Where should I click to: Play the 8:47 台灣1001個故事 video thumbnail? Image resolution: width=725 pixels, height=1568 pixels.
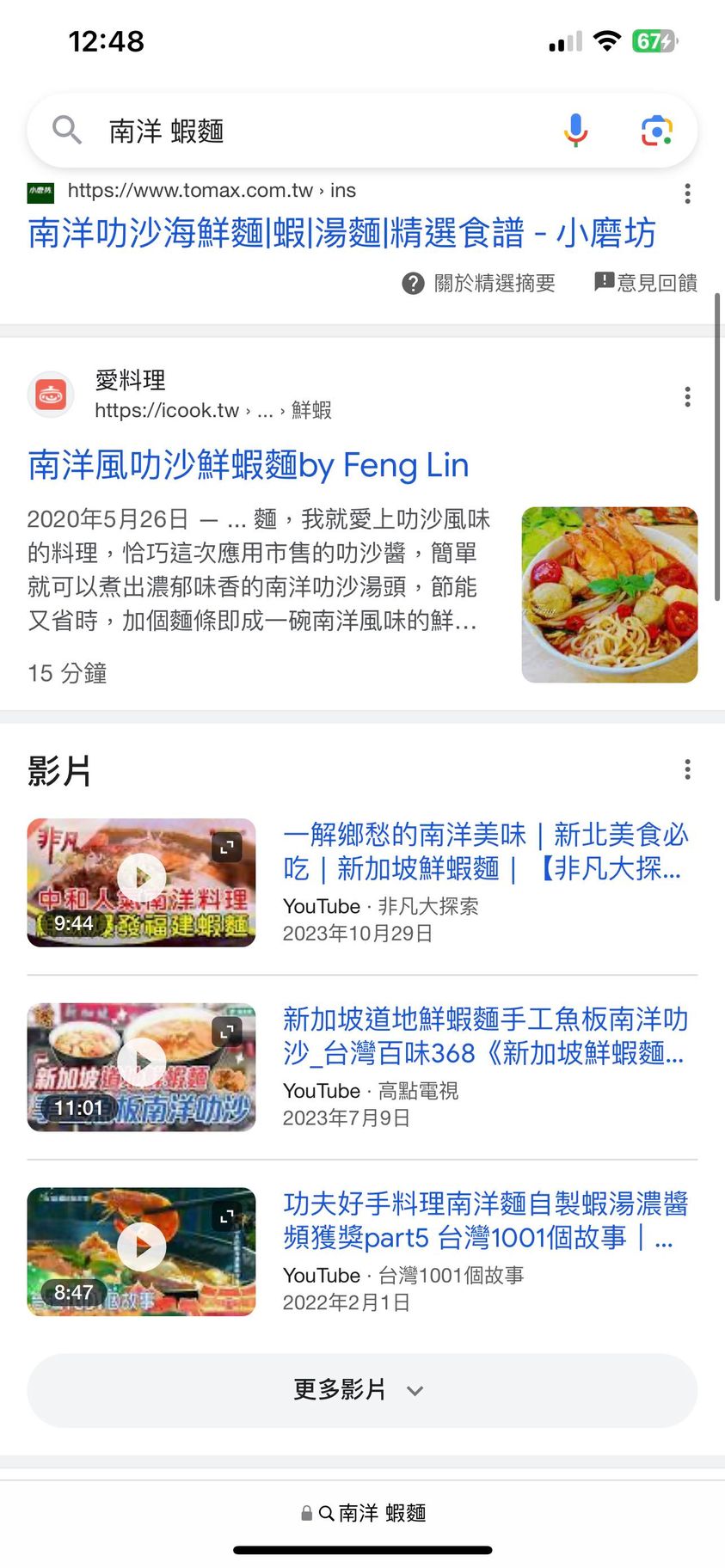coord(141,1252)
